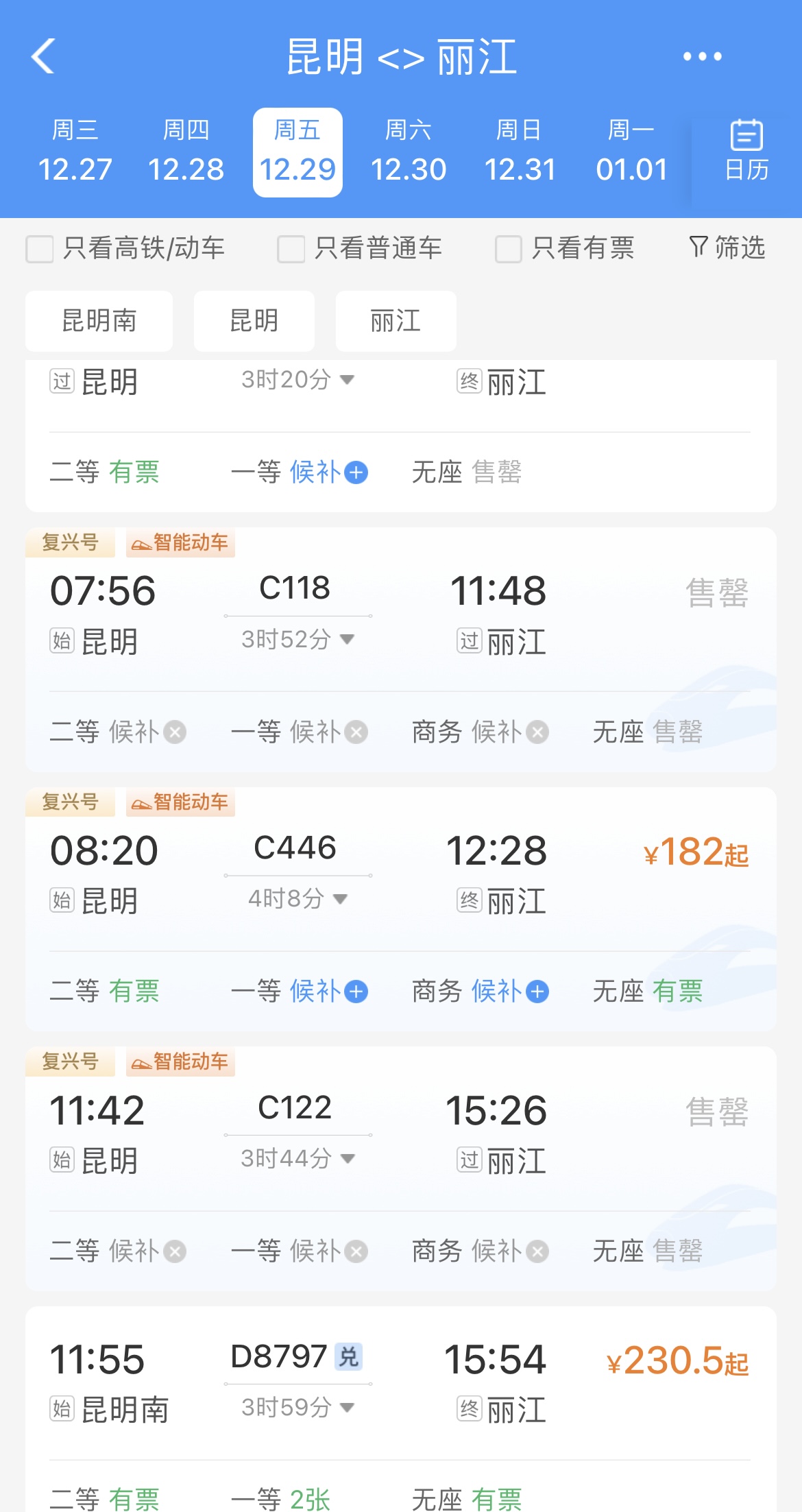Filter by the 昆明 station chip
The image size is (802, 1512).
click(x=254, y=321)
